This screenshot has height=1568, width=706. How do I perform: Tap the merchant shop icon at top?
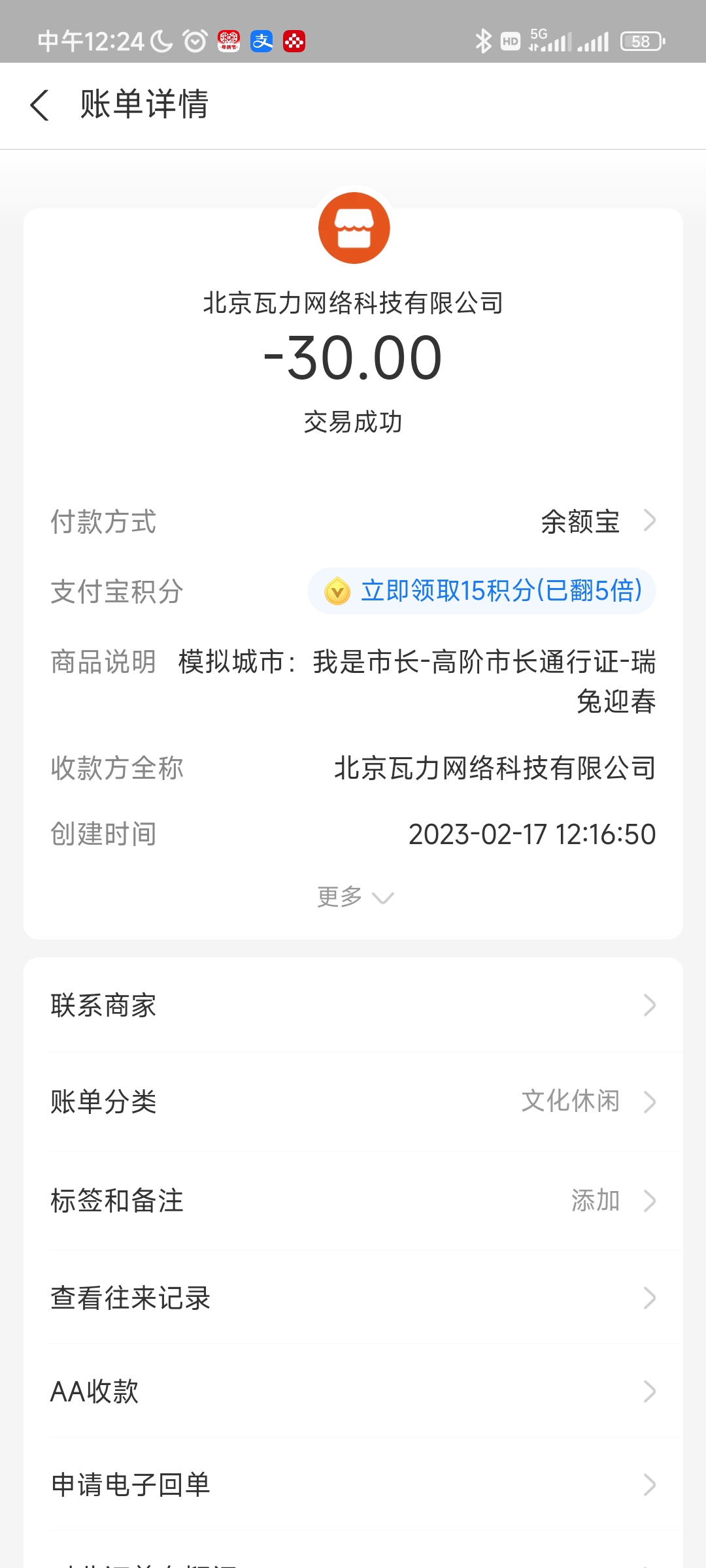[x=354, y=228]
